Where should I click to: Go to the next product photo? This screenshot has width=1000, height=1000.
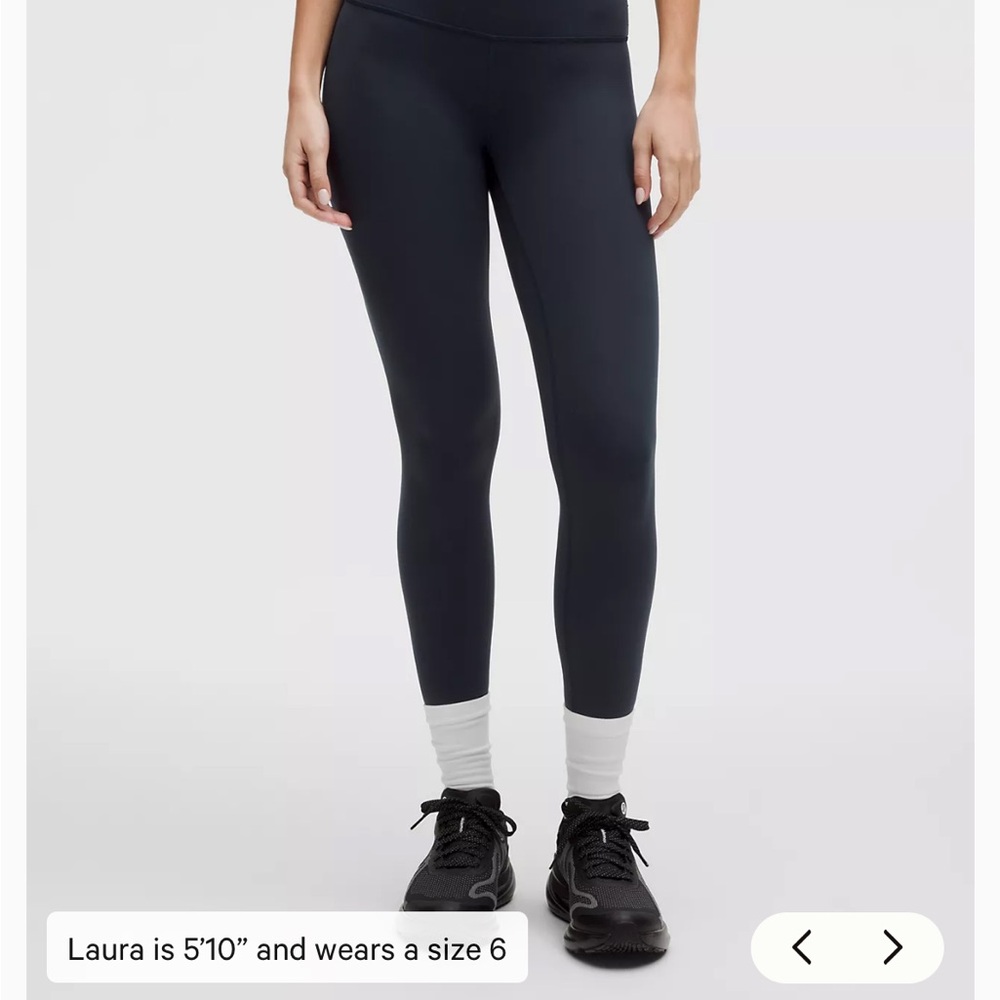click(893, 947)
